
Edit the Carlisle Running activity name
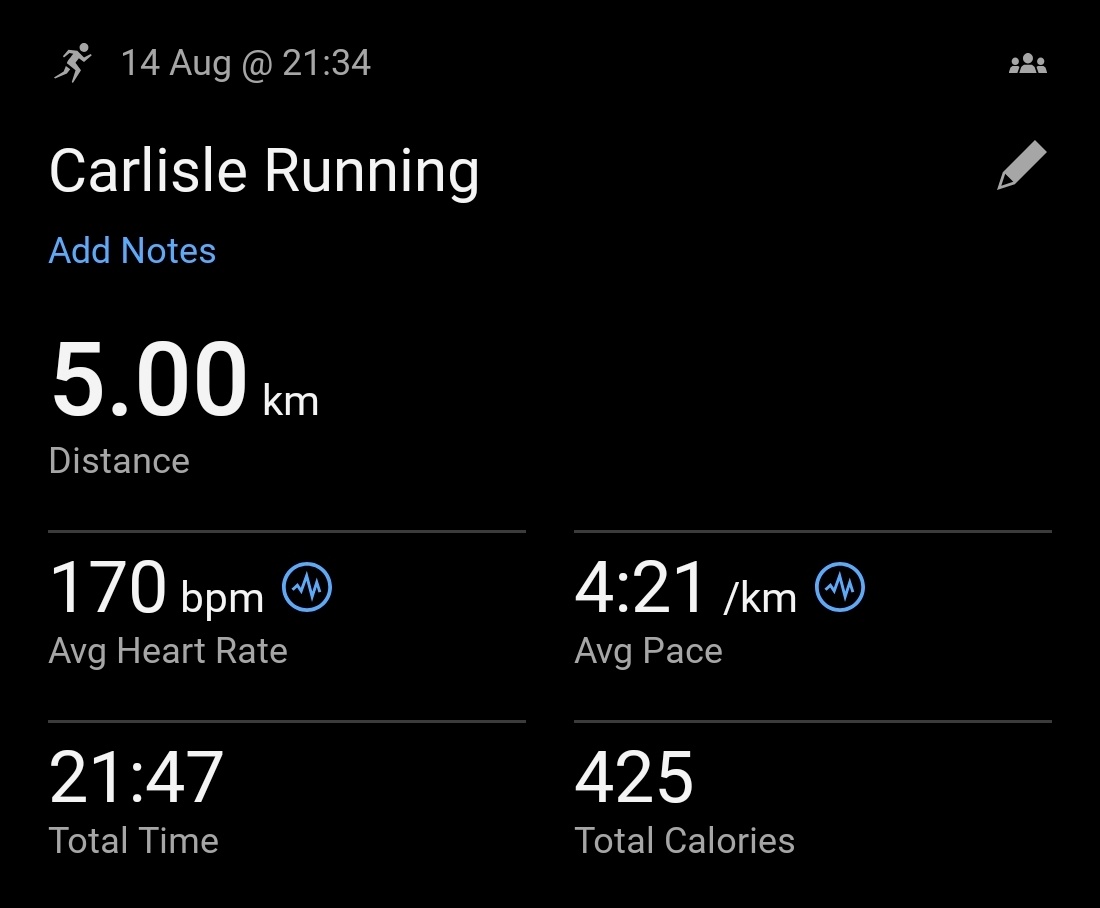[x=1021, y=166]
